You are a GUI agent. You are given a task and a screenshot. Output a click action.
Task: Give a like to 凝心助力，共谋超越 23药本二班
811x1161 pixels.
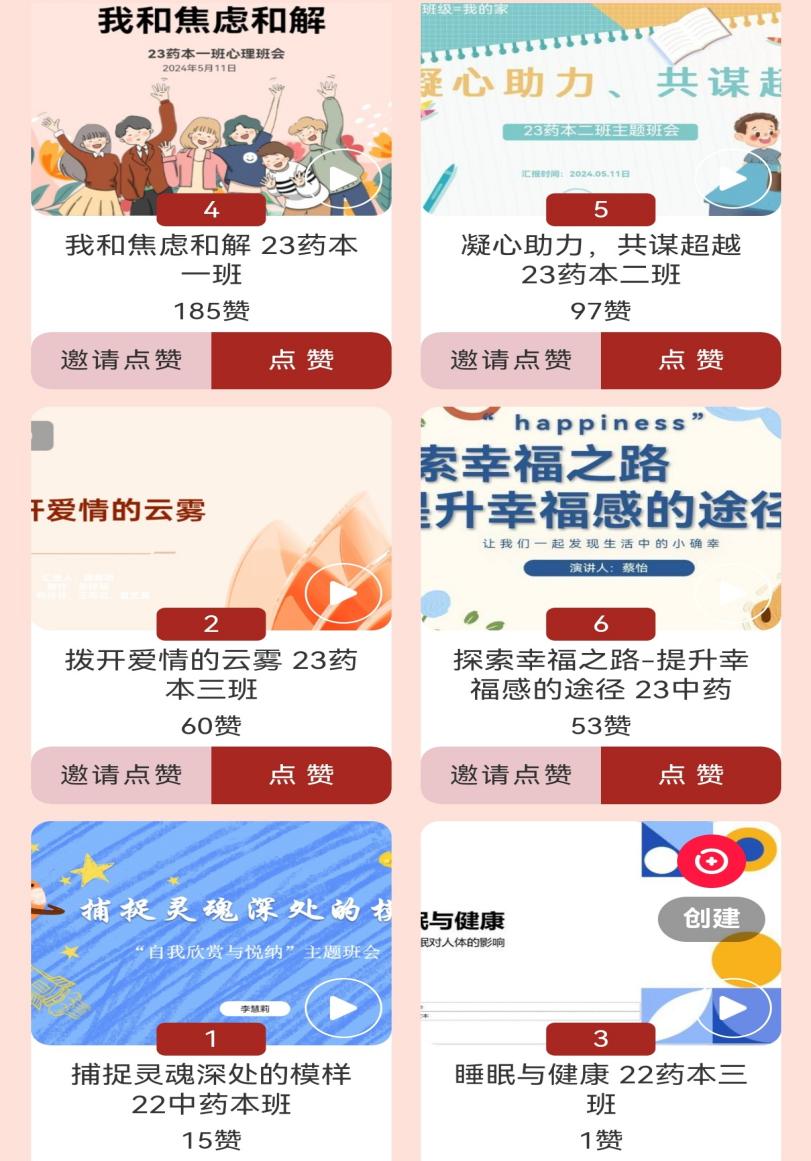[x=690, y=360]
